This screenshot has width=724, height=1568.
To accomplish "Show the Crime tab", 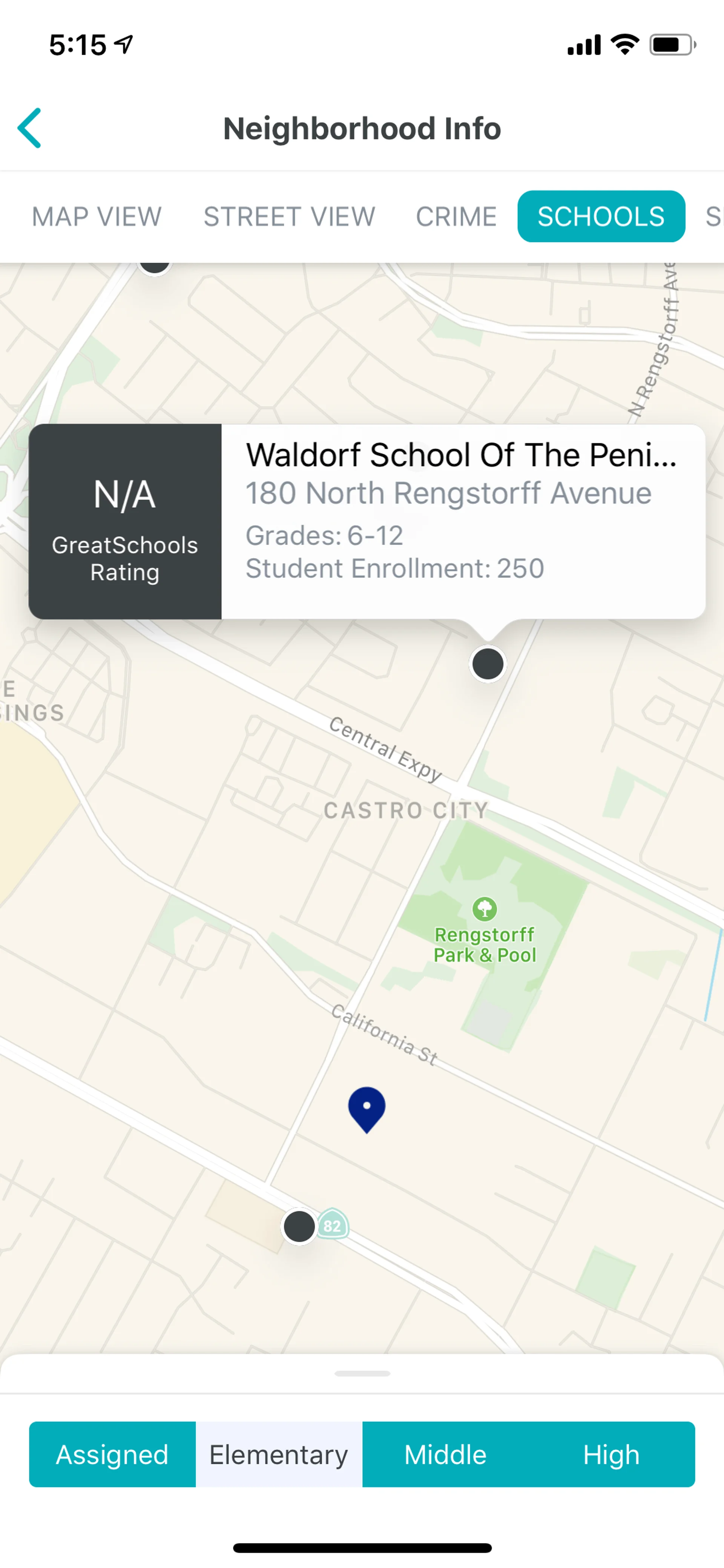I will [456, 217].
